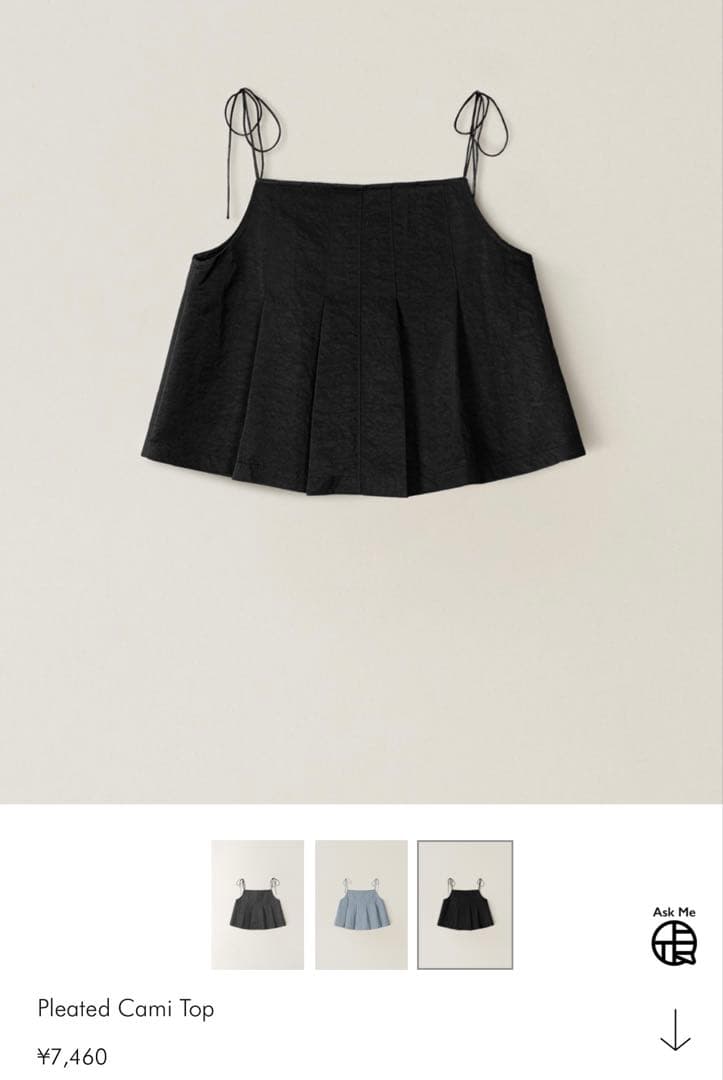Select the dark gray cami color thumbnail
Viewport: 723px width, 1080px height.
pyautogui.click(x=257, y=904)
